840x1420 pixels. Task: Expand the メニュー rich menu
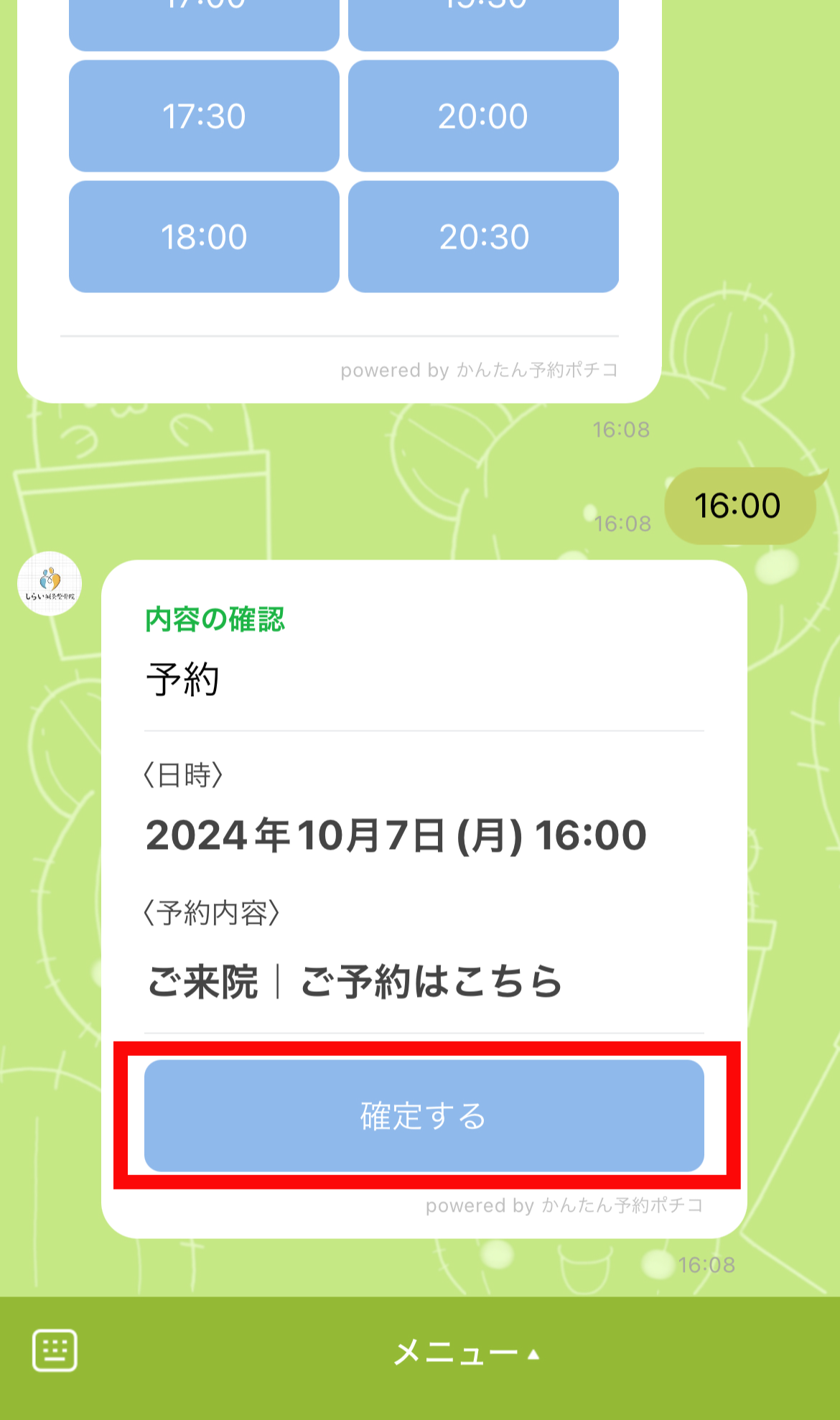pos(467,1353)
